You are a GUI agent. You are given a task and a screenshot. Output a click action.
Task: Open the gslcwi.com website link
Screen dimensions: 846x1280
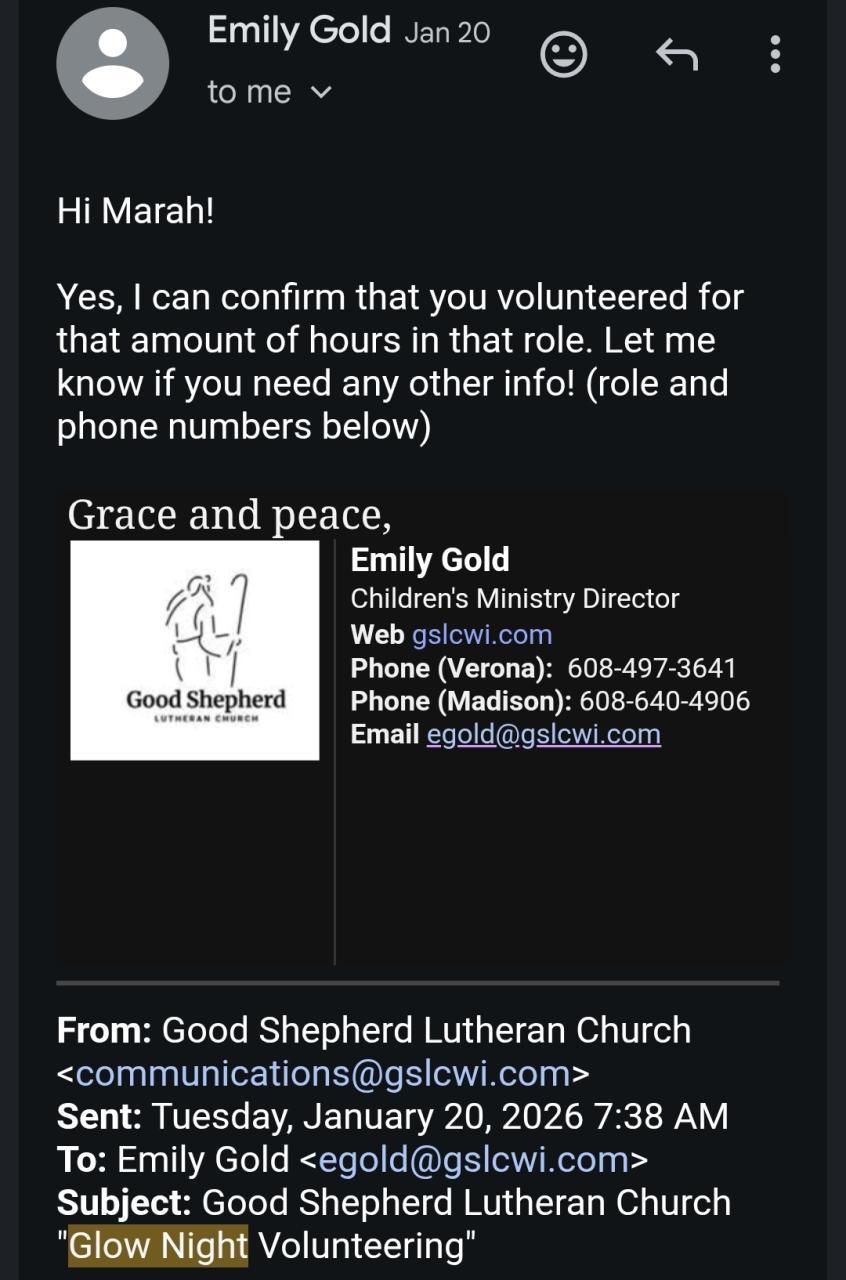pyautogui.click(x=481, y=634)
